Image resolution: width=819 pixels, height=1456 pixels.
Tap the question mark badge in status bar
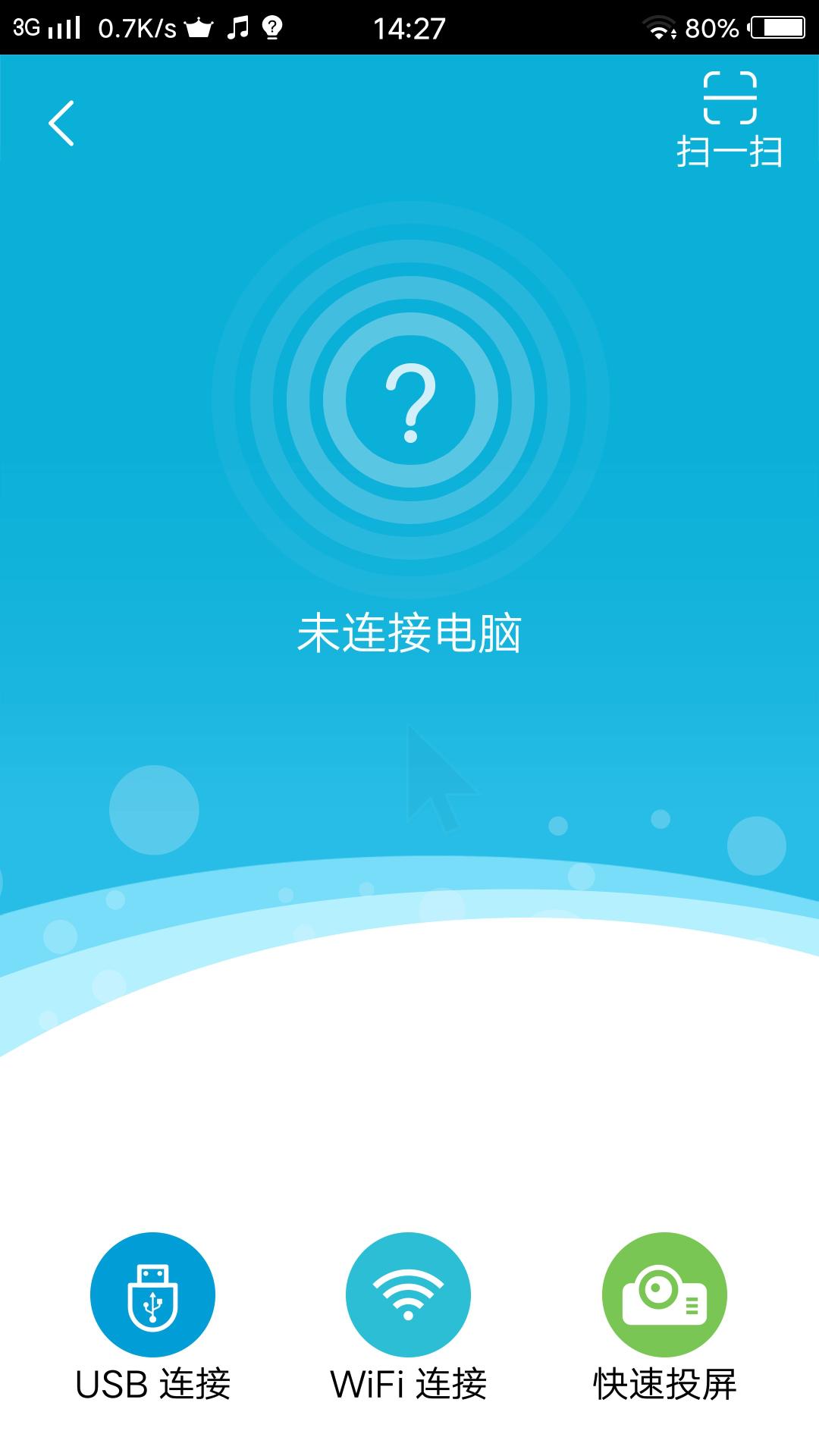point(273,28)
